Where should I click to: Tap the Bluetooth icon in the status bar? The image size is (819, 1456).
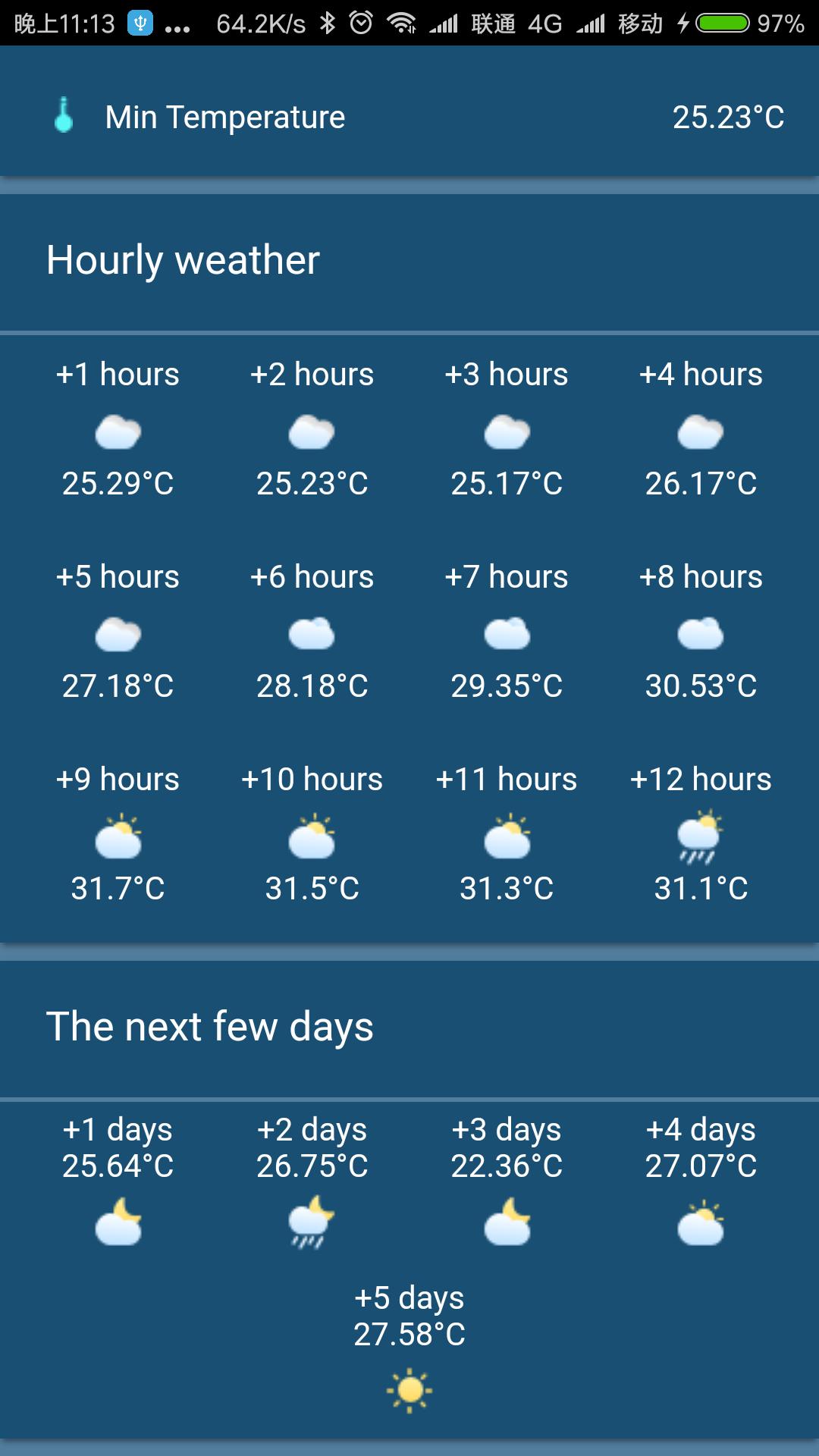point(326,23)
